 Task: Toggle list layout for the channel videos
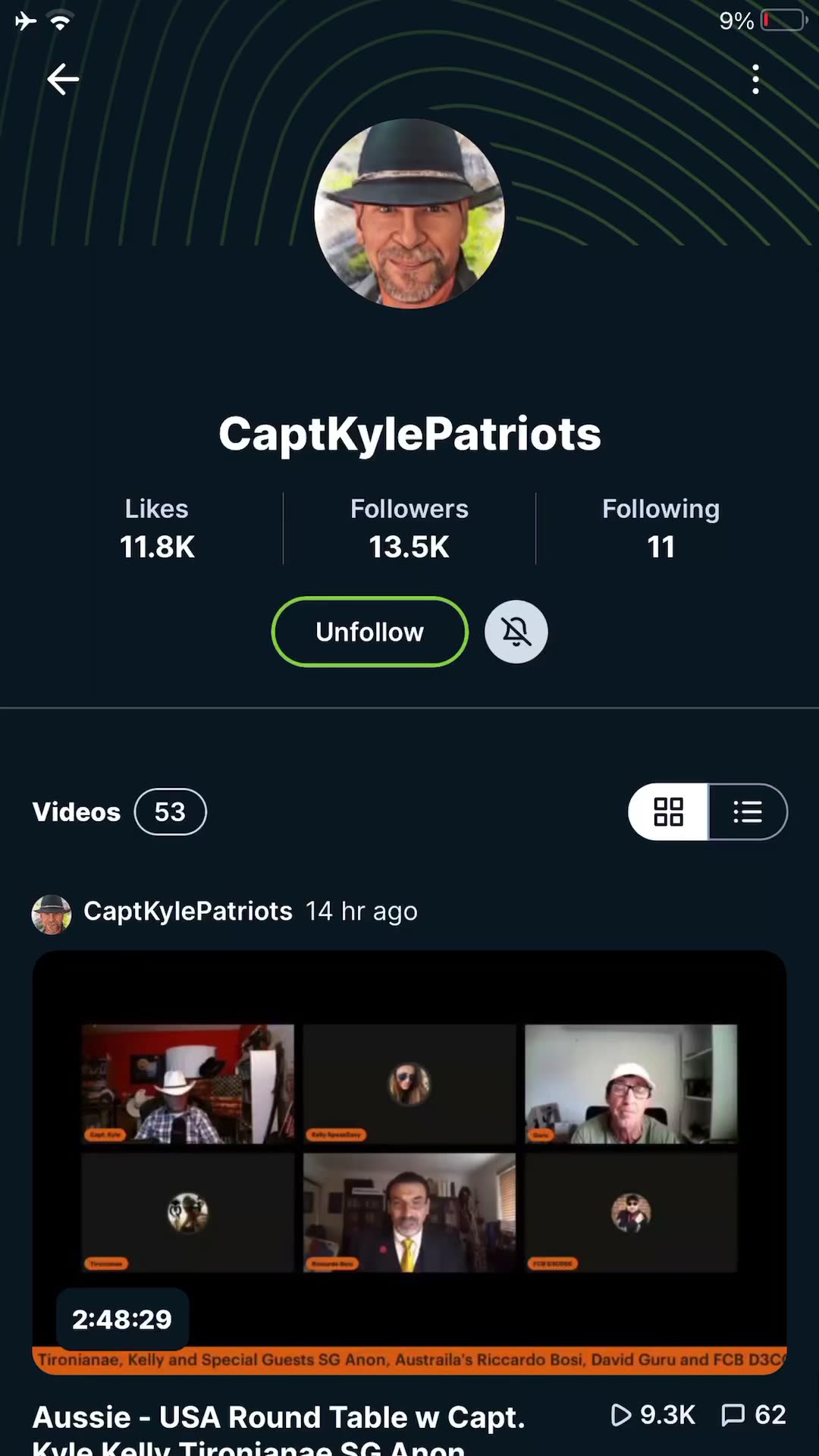[748, 811]
